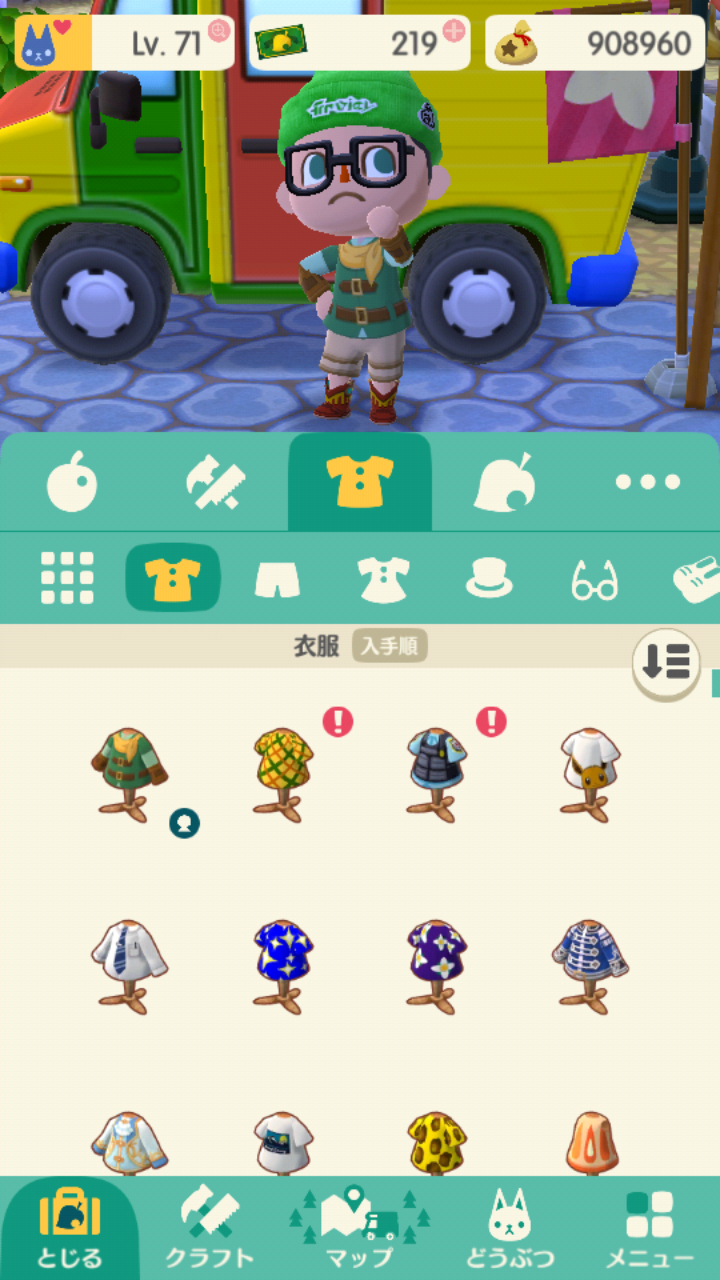
Task: Change the sort order button
Action: (x=666, y=662)
